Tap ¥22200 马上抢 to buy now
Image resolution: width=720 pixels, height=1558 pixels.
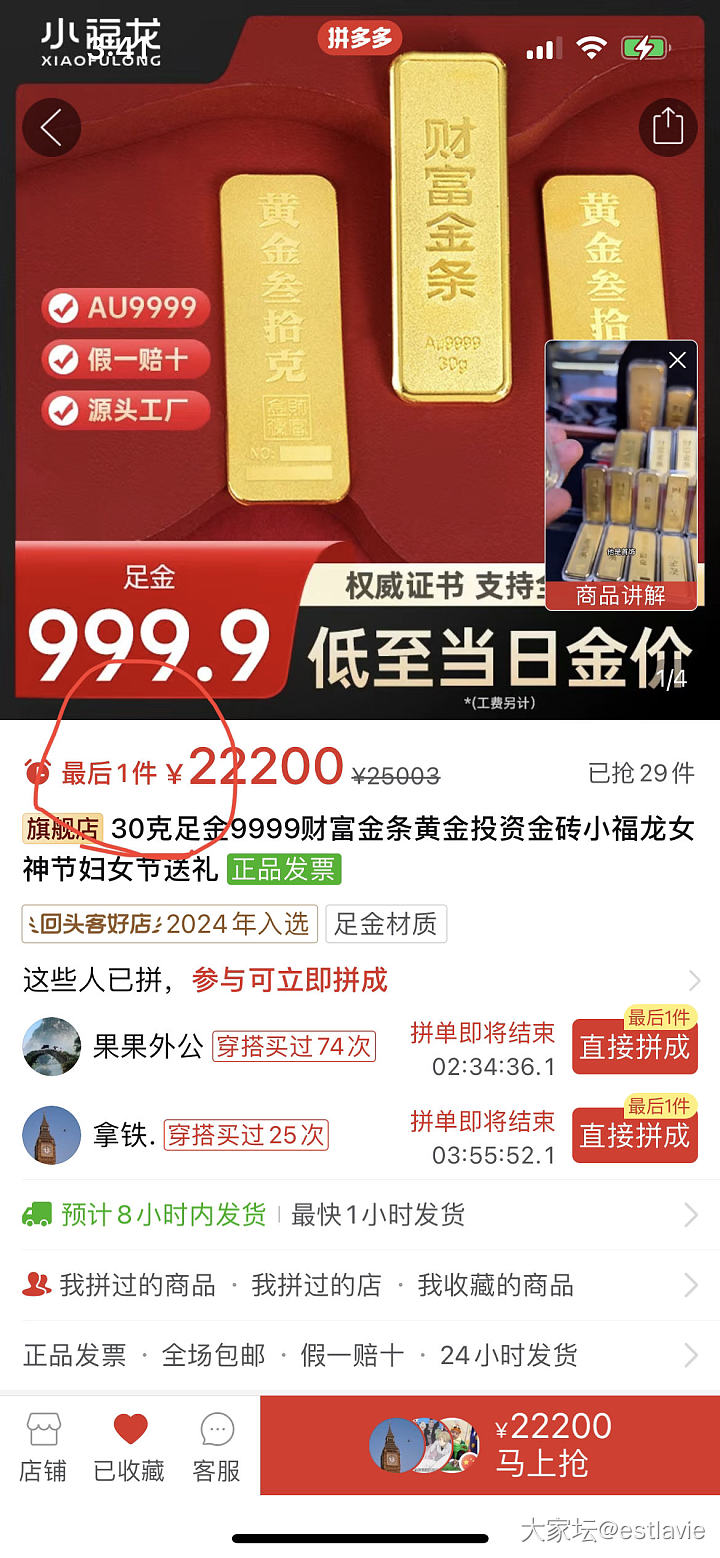point(490,1446)
